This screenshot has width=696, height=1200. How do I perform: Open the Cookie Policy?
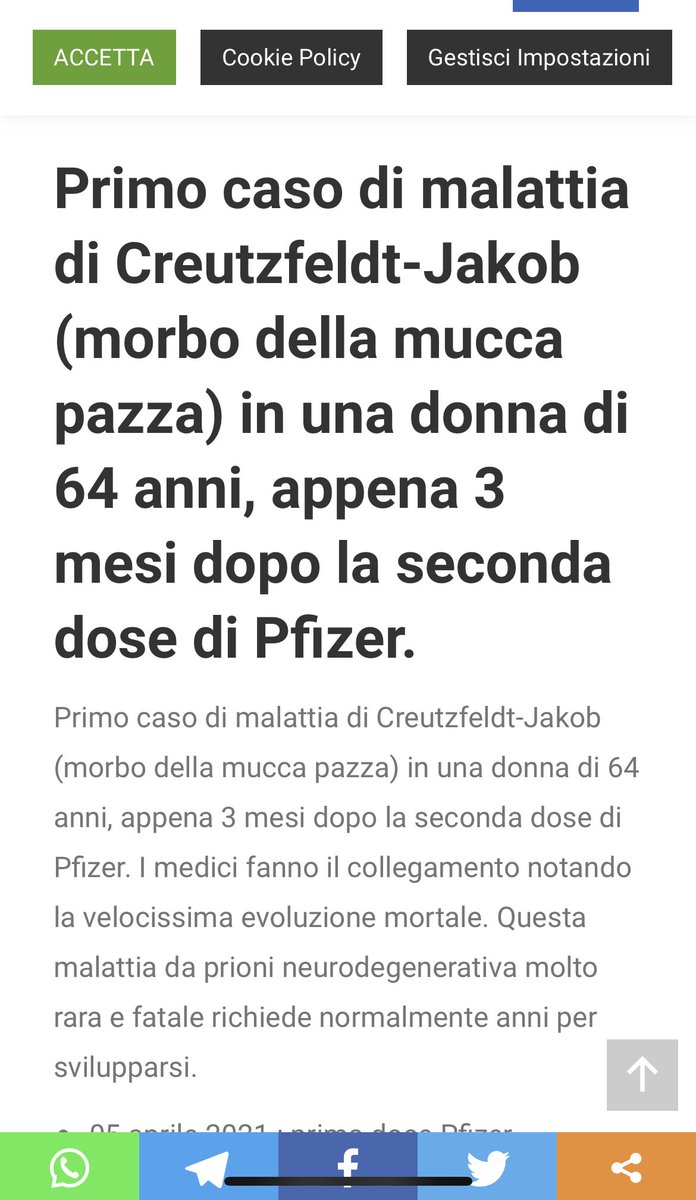291,58
